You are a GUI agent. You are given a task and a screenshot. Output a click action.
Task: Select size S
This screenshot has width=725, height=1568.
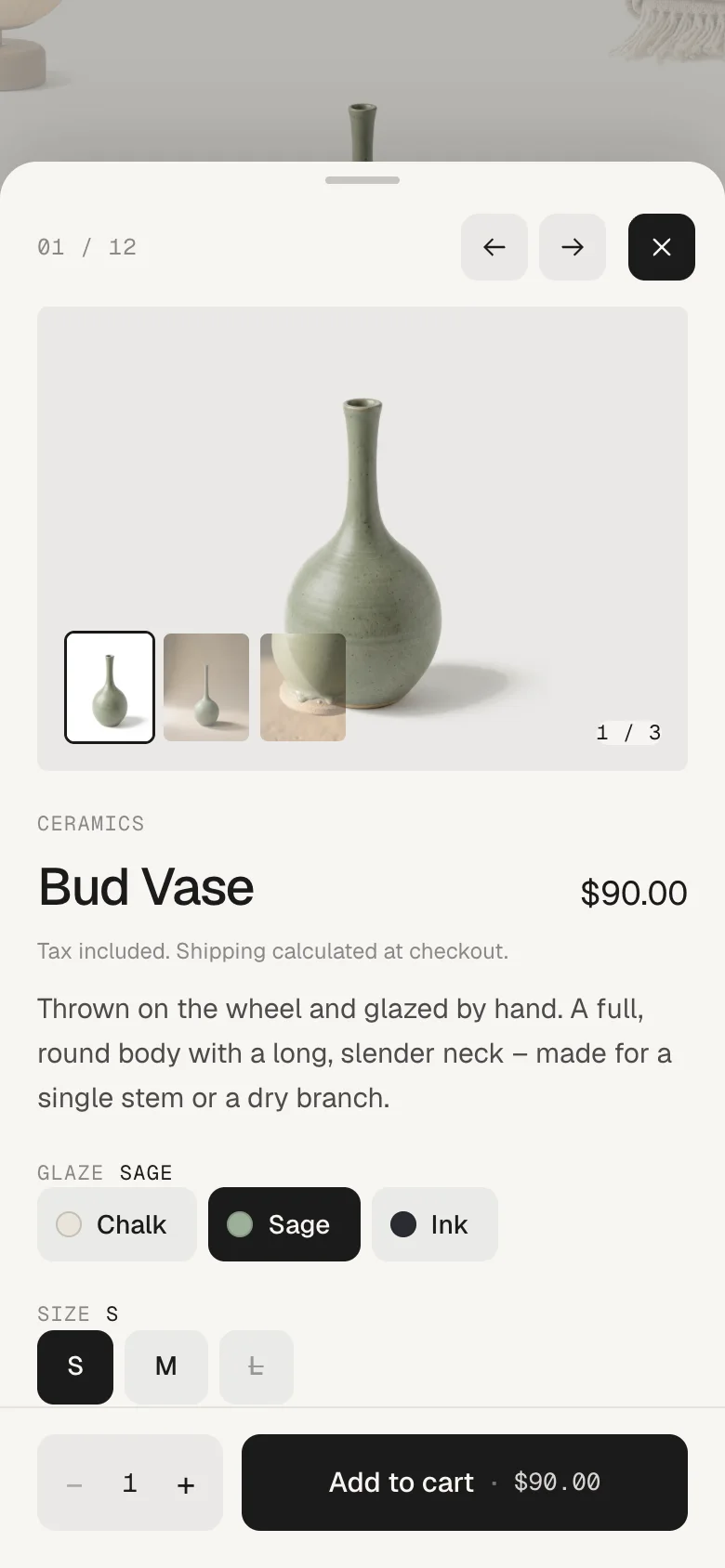point(75,1366)
